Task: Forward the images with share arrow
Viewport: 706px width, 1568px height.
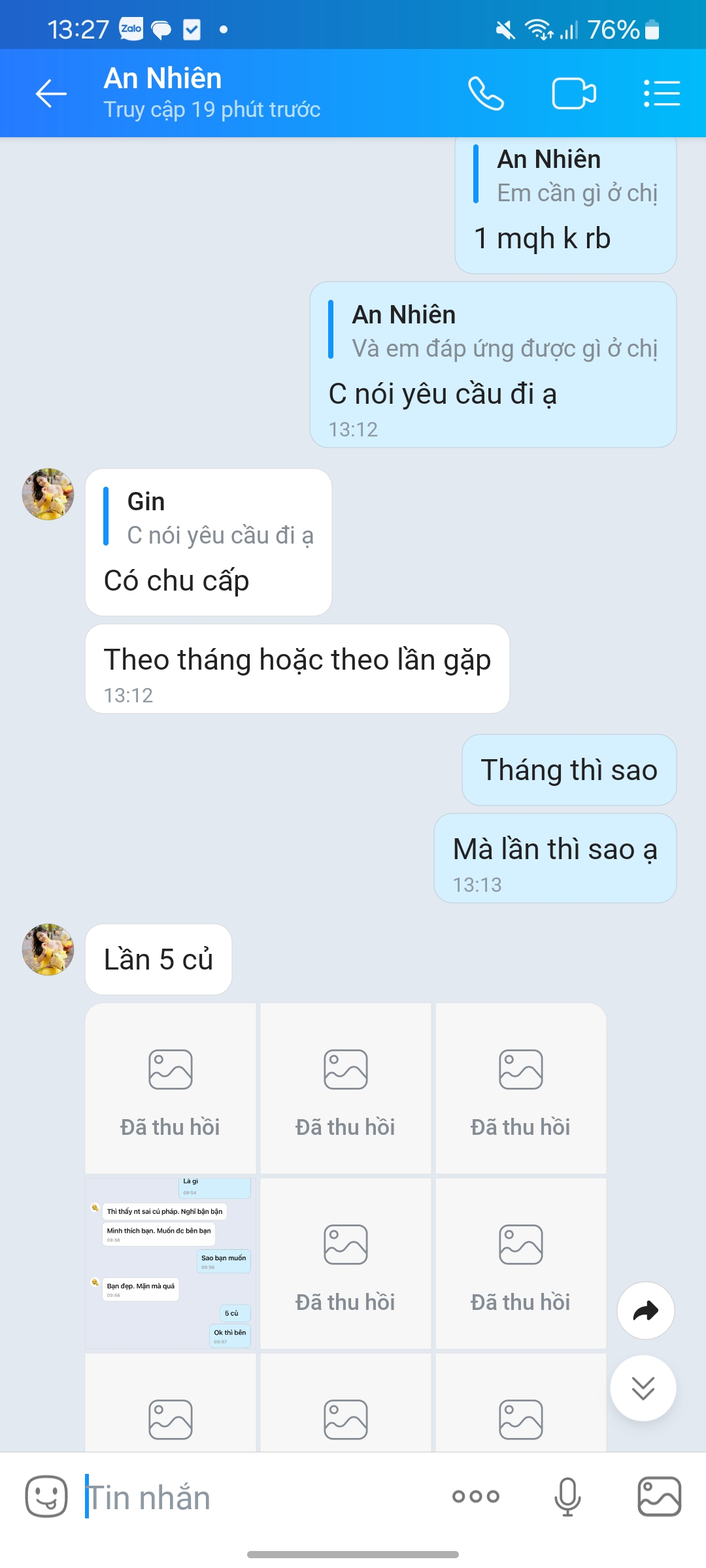Action: pos(645,1311)
